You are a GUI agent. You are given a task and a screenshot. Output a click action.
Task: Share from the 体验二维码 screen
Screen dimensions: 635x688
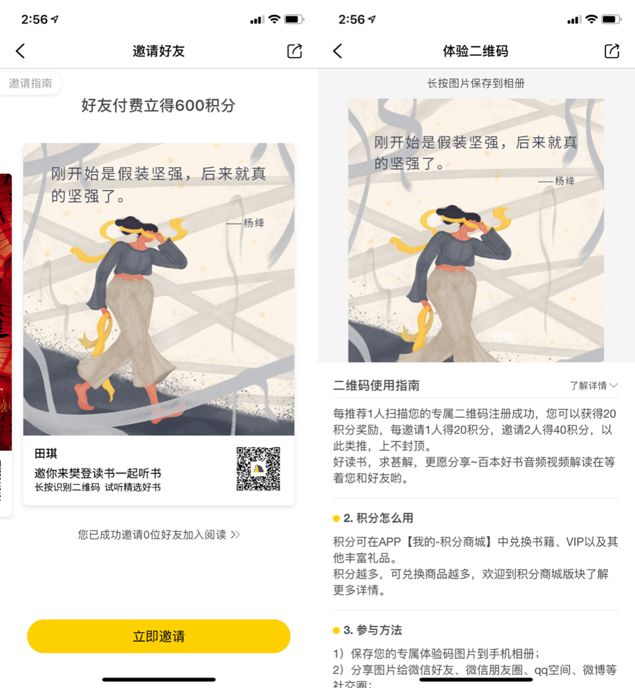point(611,51)
